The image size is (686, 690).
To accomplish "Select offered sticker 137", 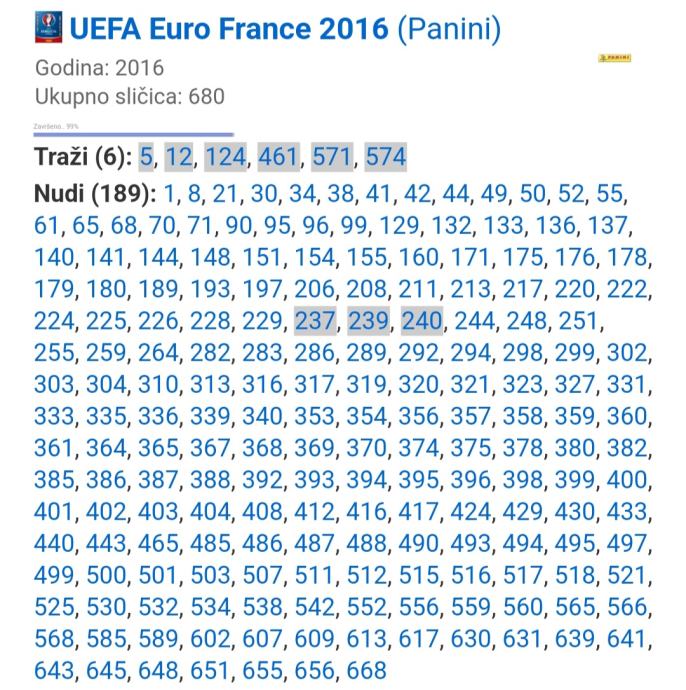I will pos(609,226).
